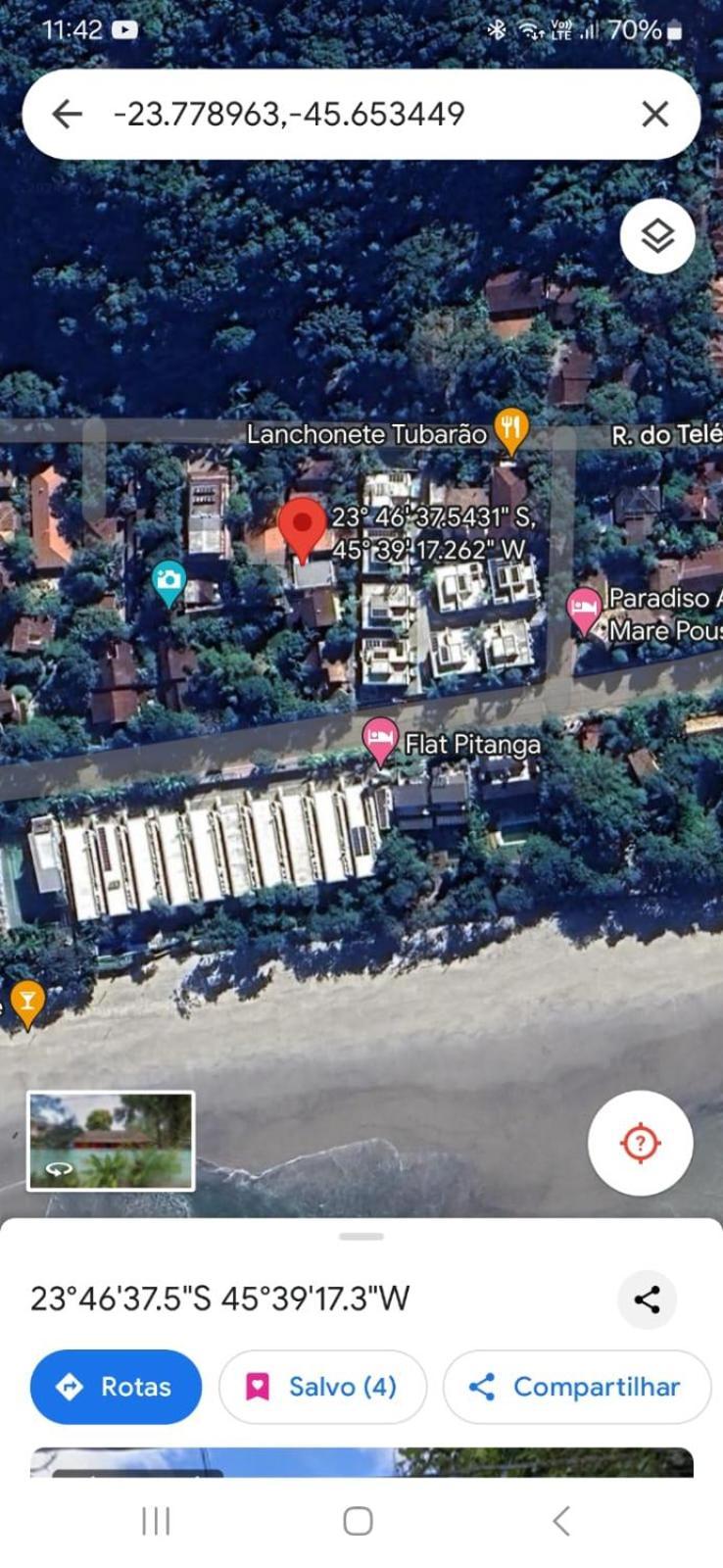Go back using the search bar arrow
This screenshot has height=1568, width=723.
[67, 115]
